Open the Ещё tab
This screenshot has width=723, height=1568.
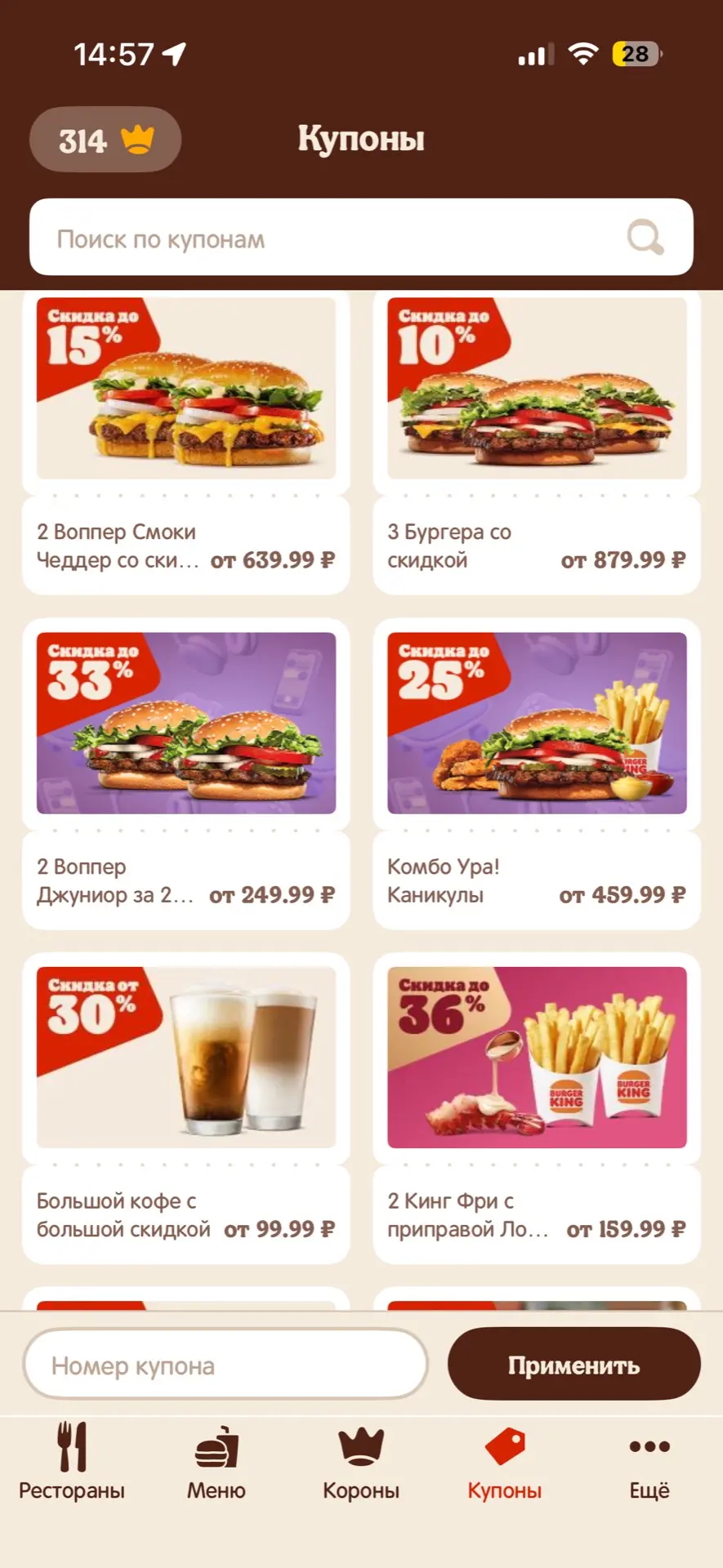tap(649, 1462)
